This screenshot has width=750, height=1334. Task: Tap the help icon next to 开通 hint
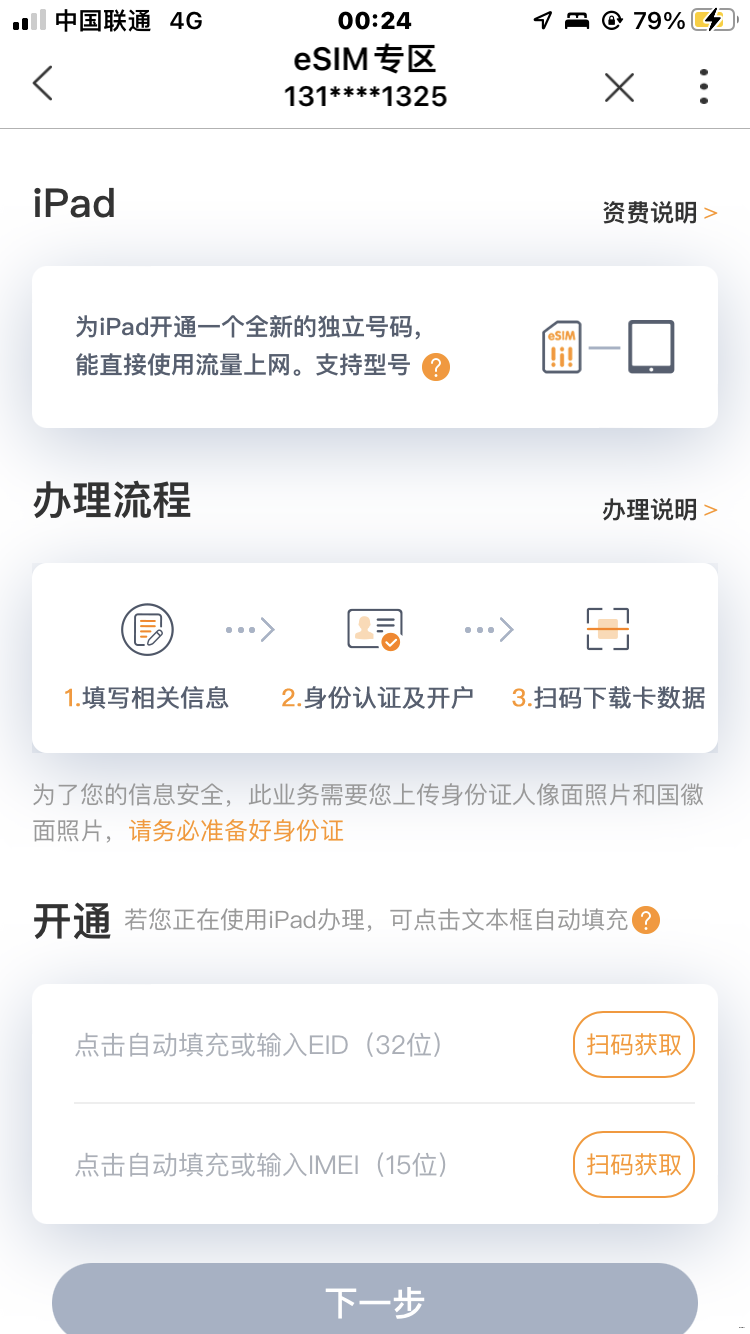click(647, 920)
